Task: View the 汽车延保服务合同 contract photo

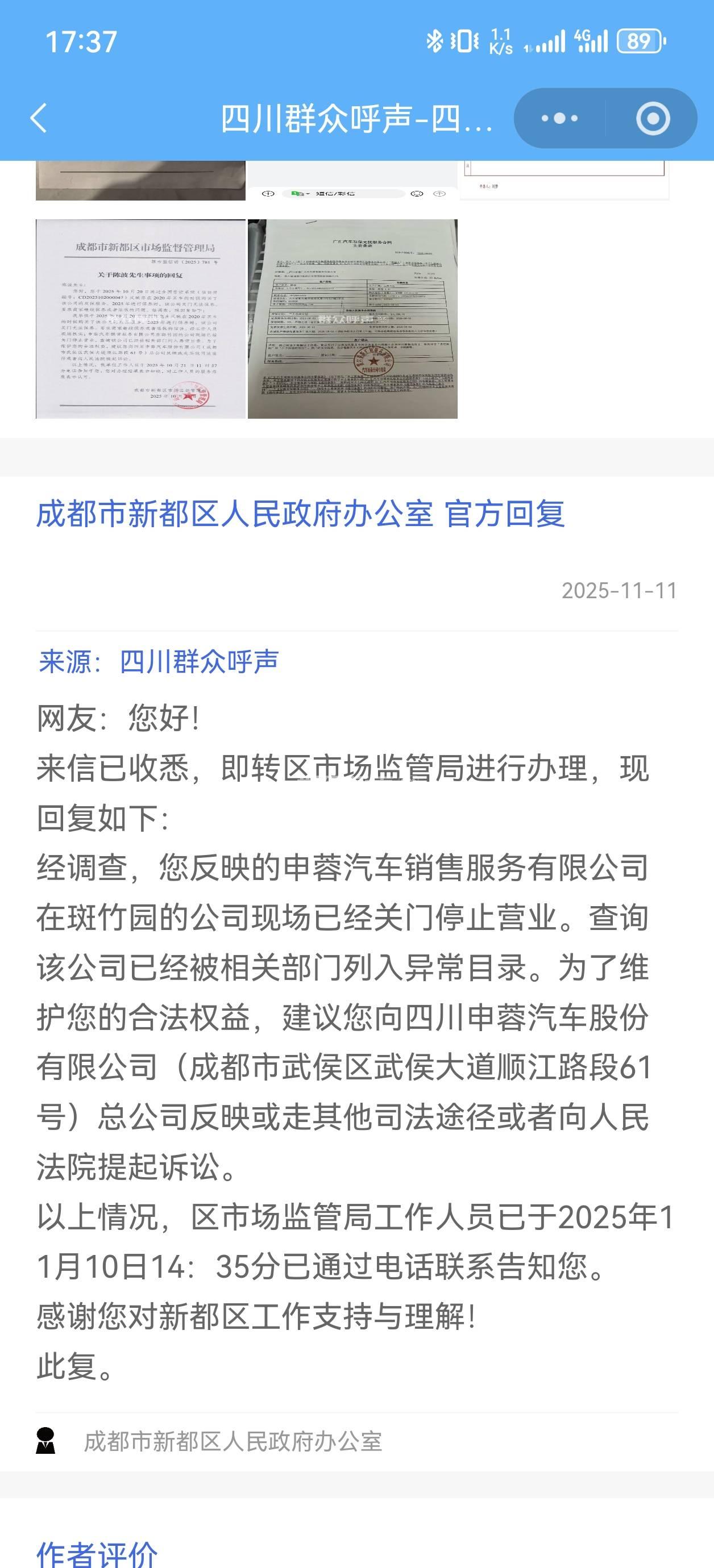Action: tap(352, 318)
